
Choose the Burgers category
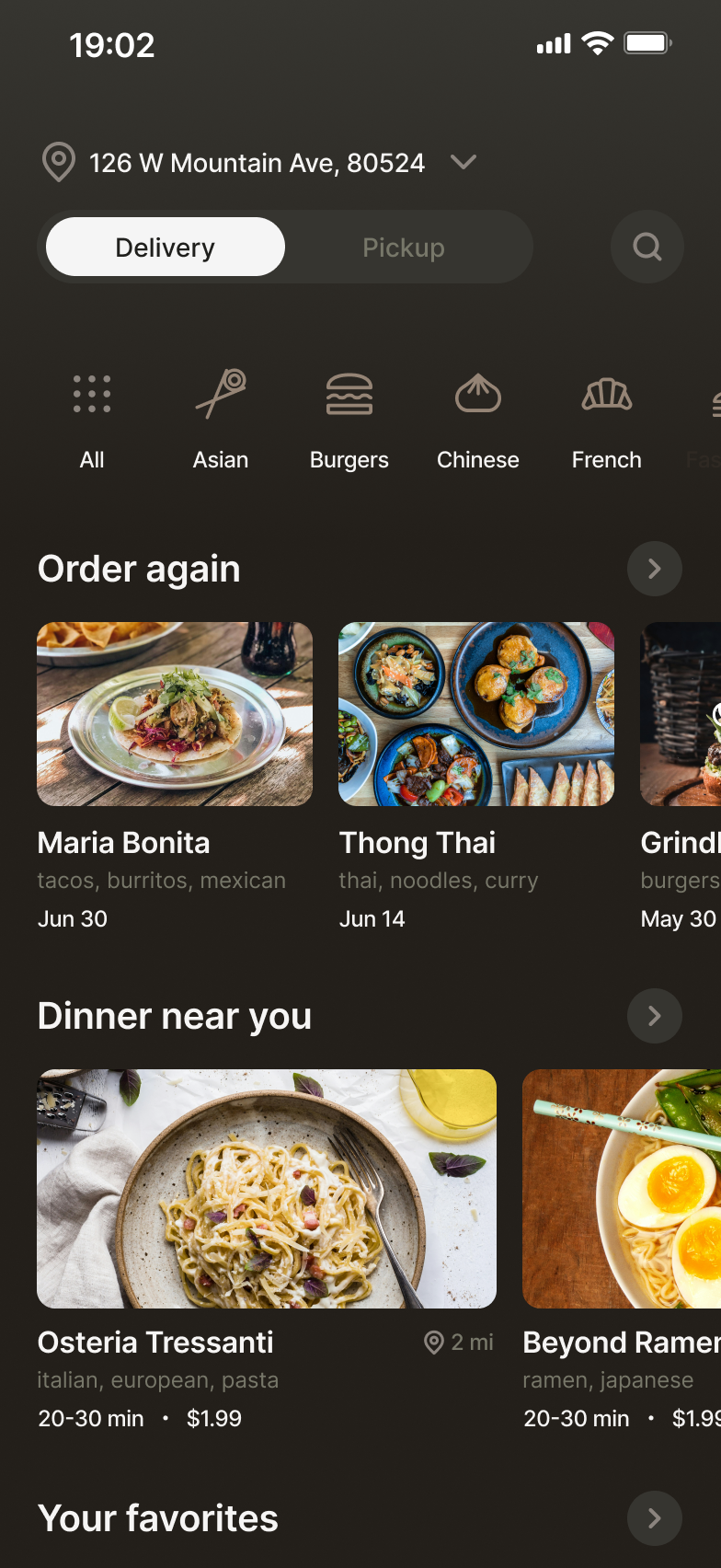(x=349, y=419)
